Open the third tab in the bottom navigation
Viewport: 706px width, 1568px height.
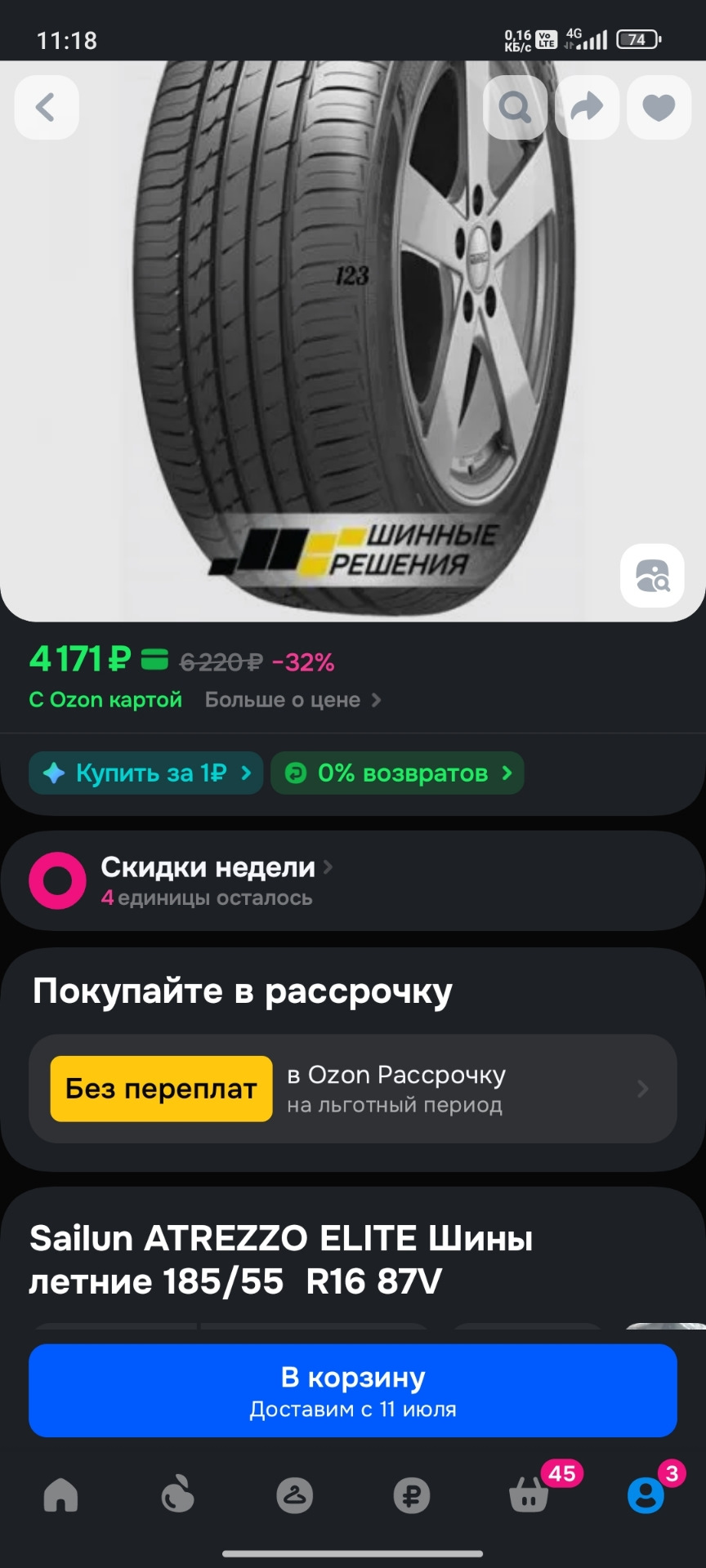tap(295, 1495)
